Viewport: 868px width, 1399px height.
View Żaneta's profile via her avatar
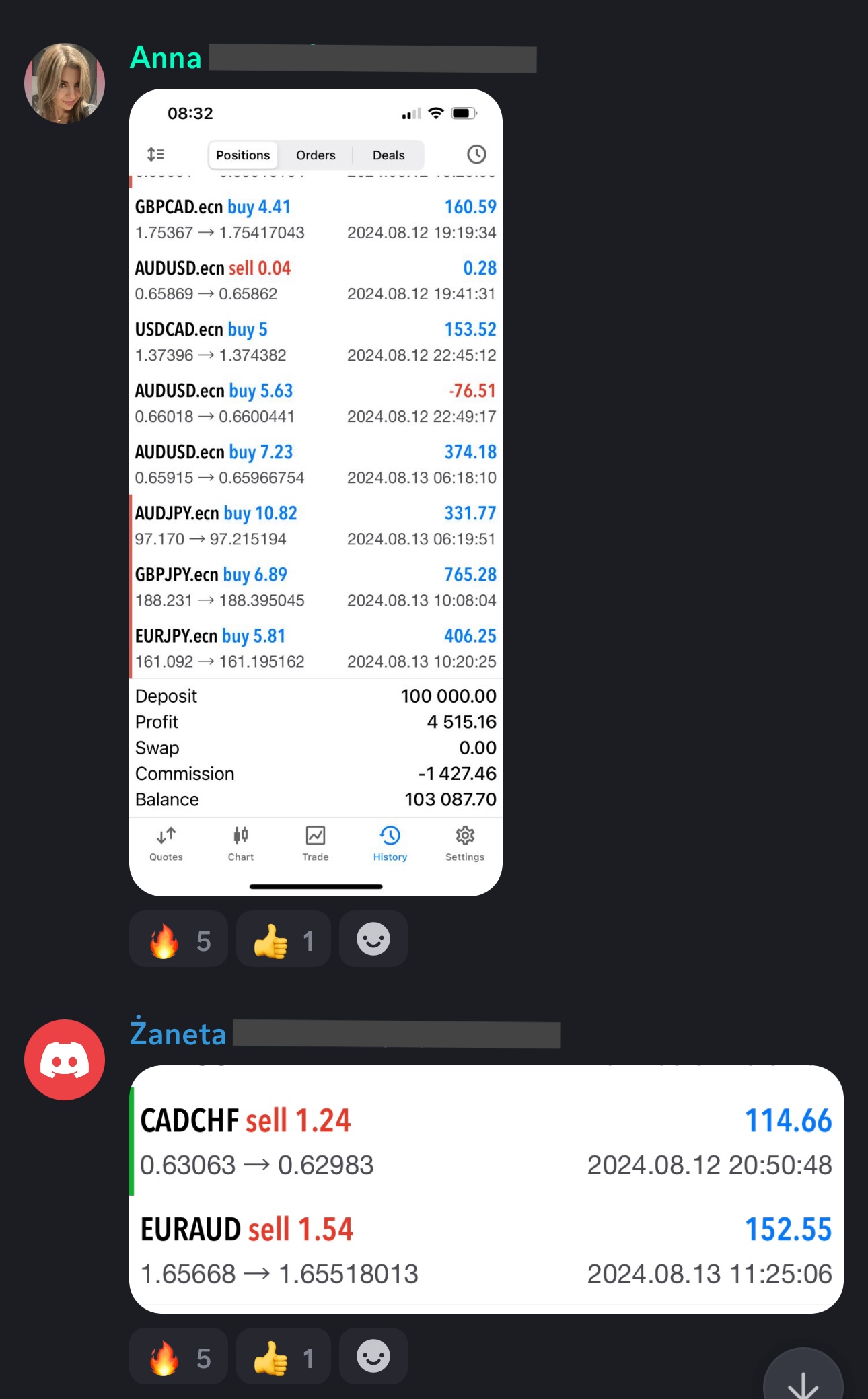tap(65, 1060)
